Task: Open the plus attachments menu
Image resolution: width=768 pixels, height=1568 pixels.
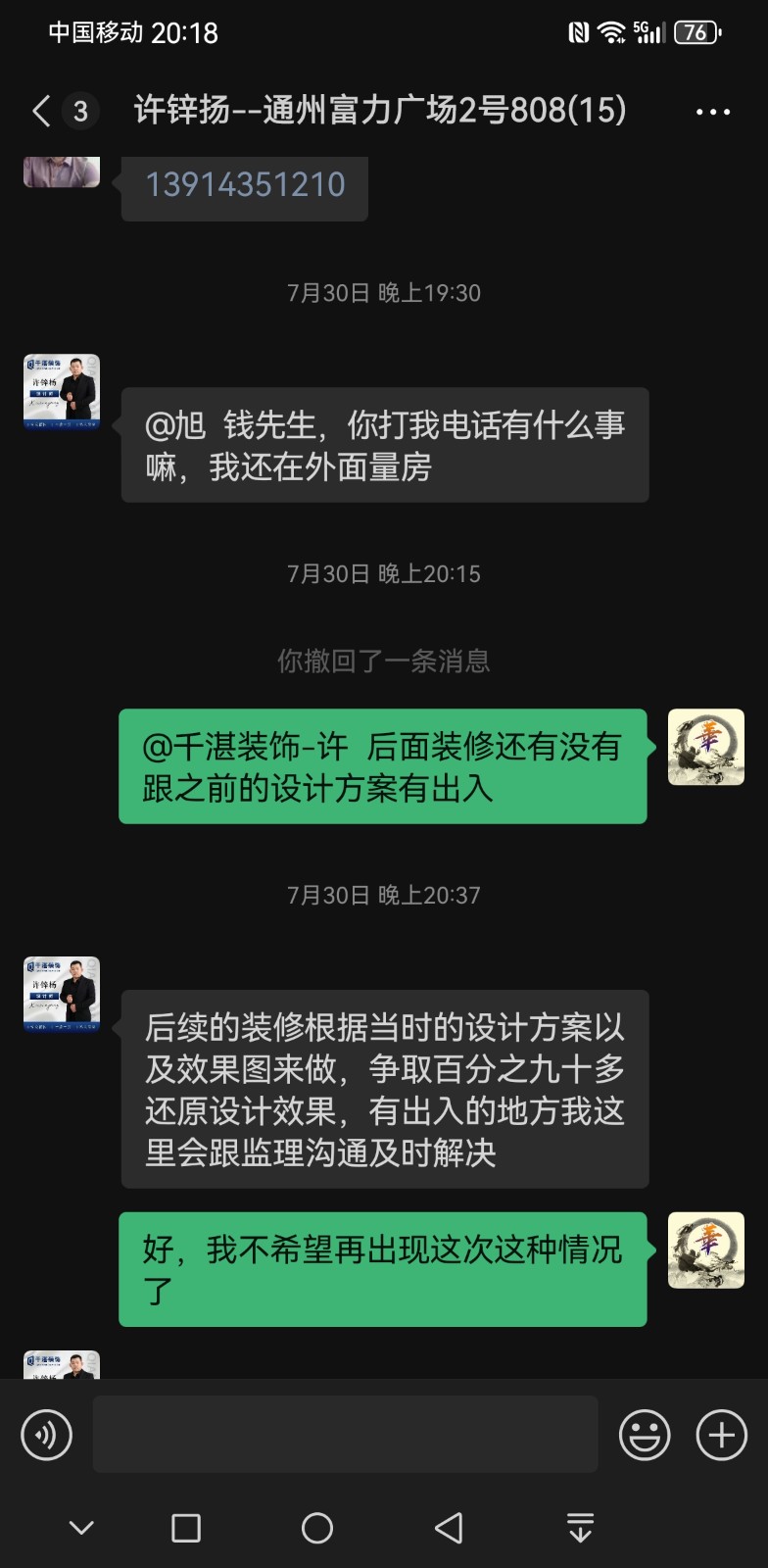Action: [721, 1435]
